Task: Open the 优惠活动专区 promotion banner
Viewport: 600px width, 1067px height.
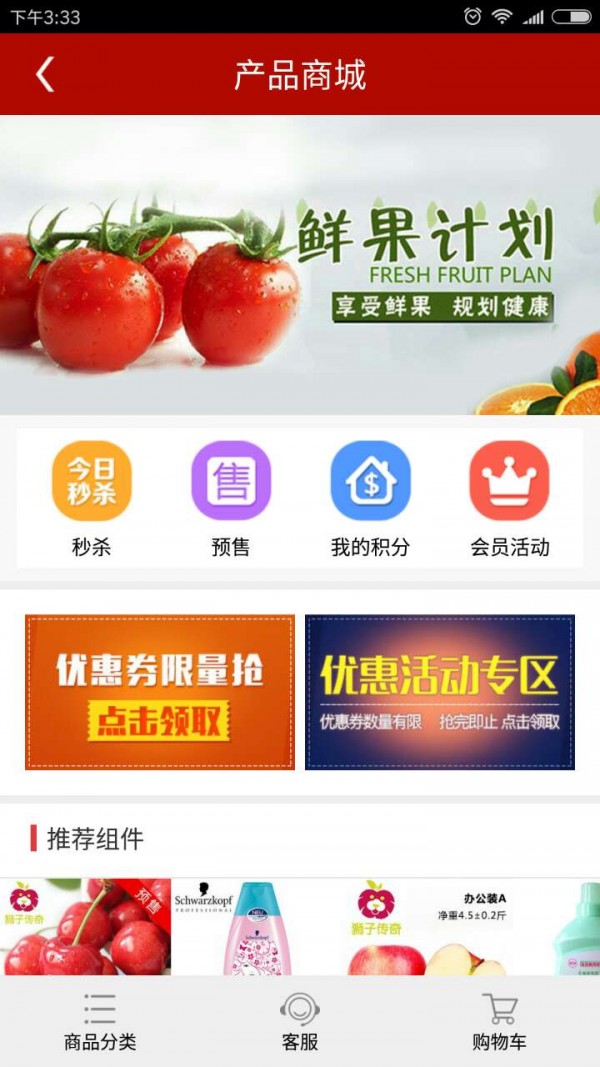Action: point(440,692)
